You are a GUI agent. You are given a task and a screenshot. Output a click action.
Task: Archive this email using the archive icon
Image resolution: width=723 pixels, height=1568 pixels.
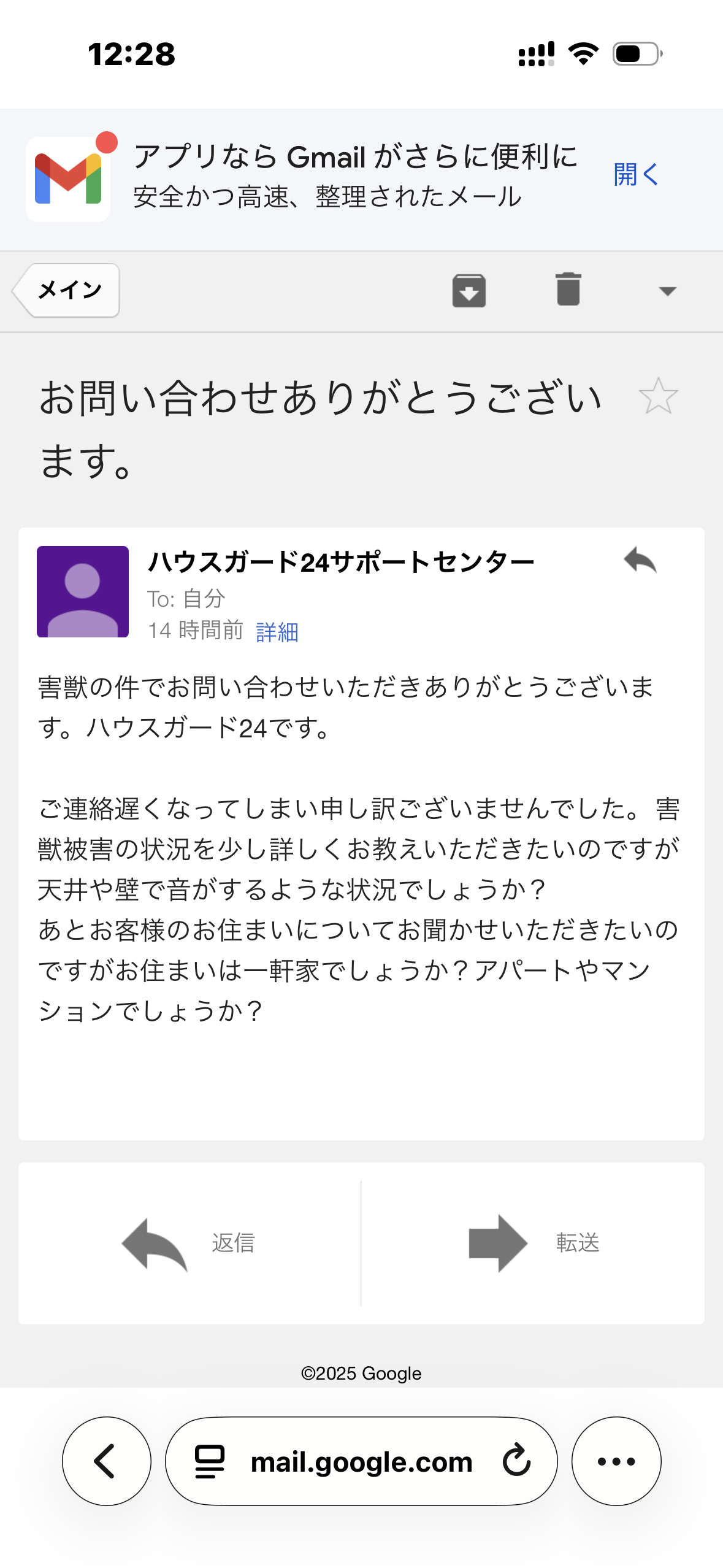(469, 291)
